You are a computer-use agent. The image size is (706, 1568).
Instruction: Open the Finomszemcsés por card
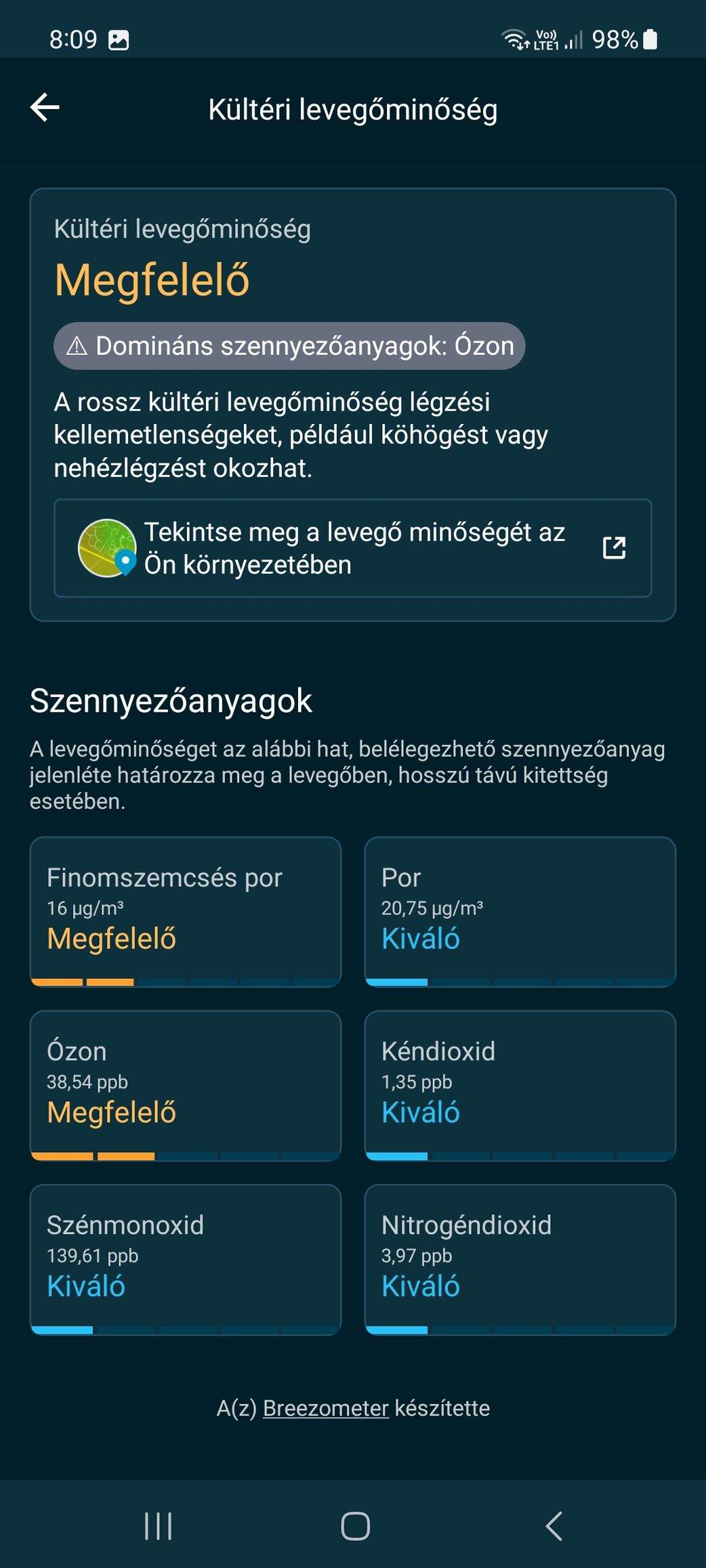185,911
